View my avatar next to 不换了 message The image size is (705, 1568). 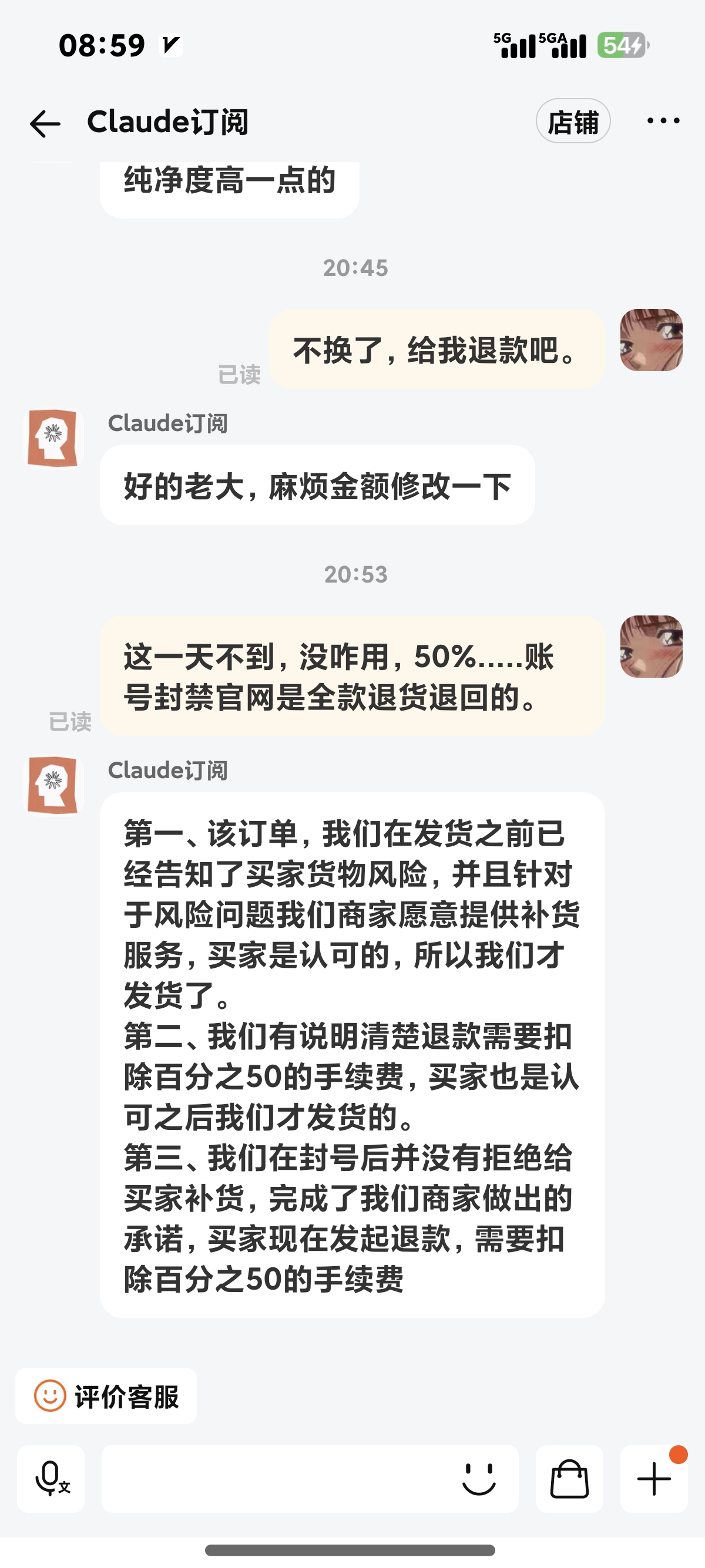pyautogui.click(x=651, y=339)
